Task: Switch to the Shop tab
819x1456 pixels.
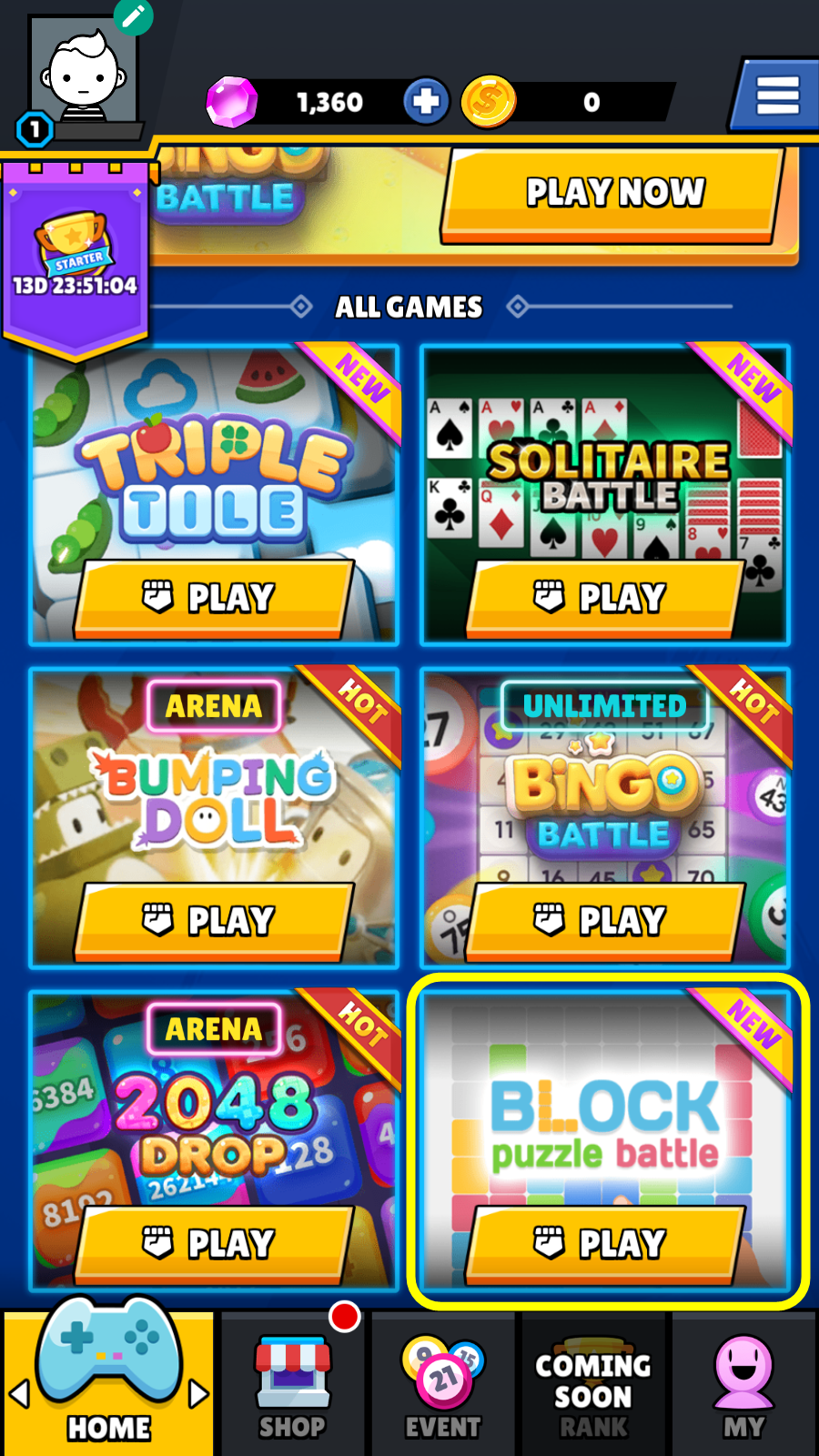Action: click(x=292, y=1385)
